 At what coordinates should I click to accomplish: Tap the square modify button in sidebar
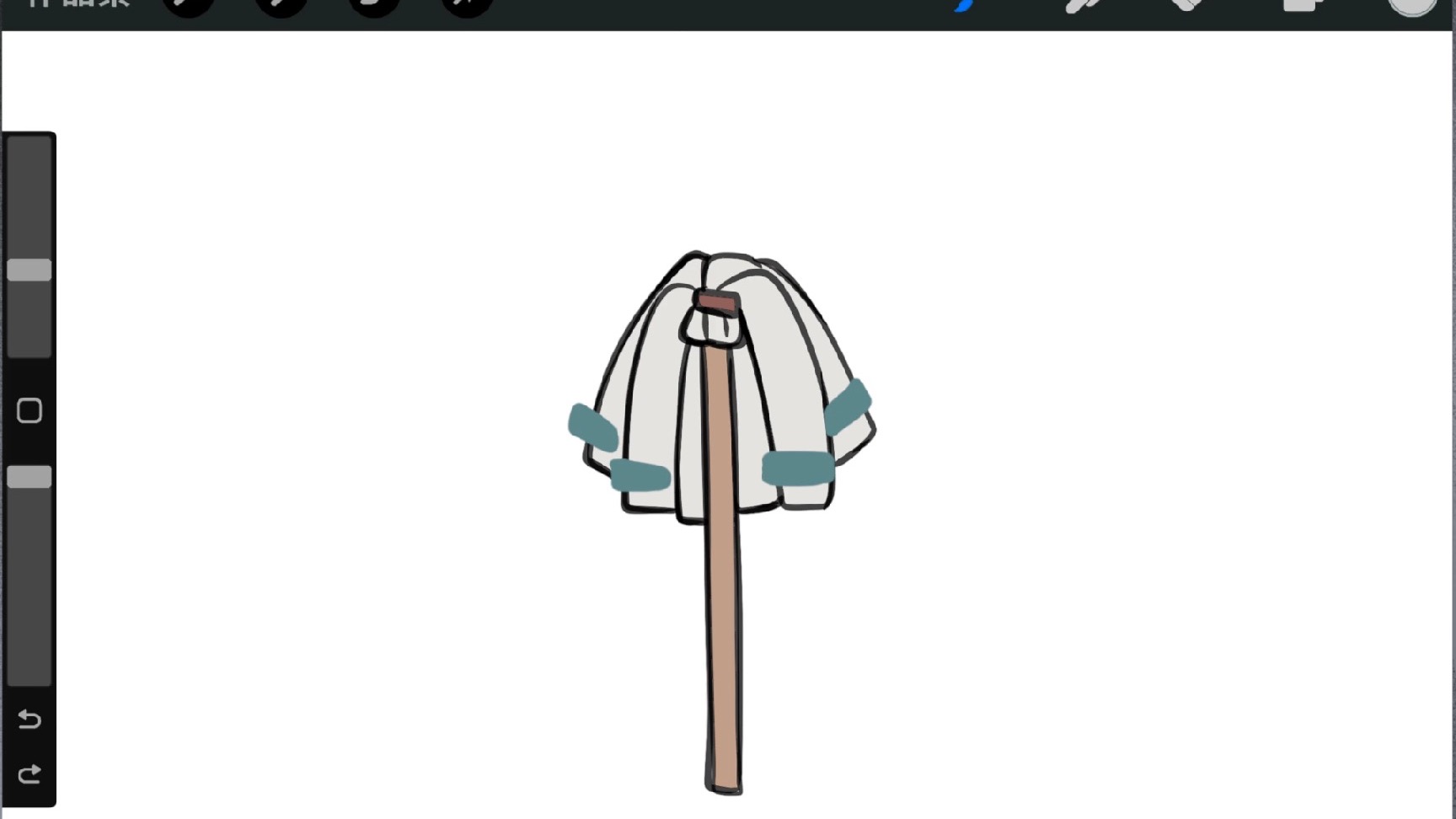tap(29, 410)
